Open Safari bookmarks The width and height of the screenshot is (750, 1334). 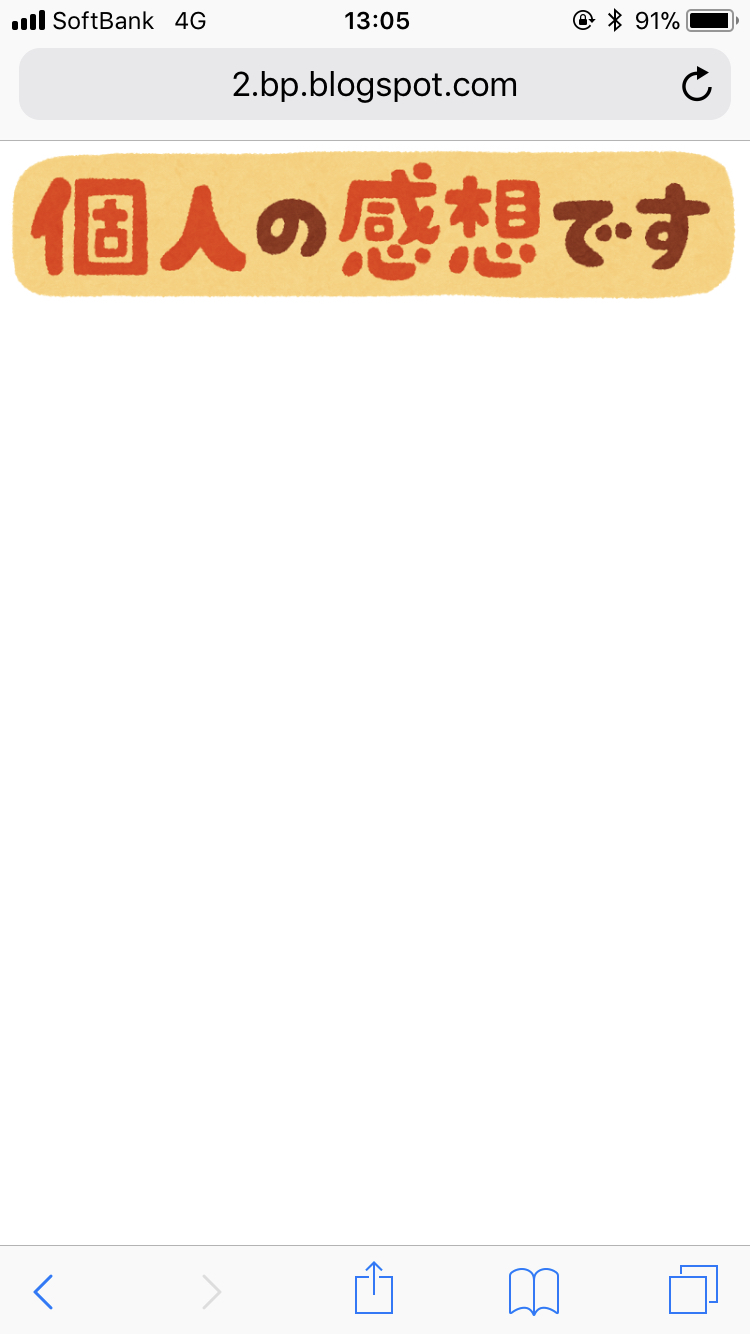point(533,1291)
